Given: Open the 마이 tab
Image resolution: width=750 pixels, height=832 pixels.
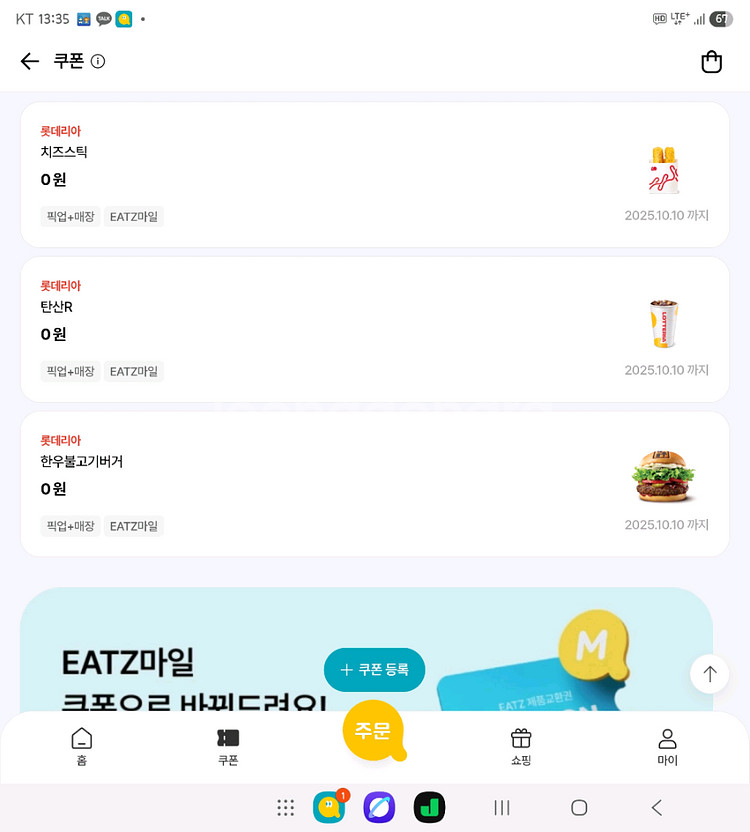Looking at the screenshot, I should pos(667,746).
